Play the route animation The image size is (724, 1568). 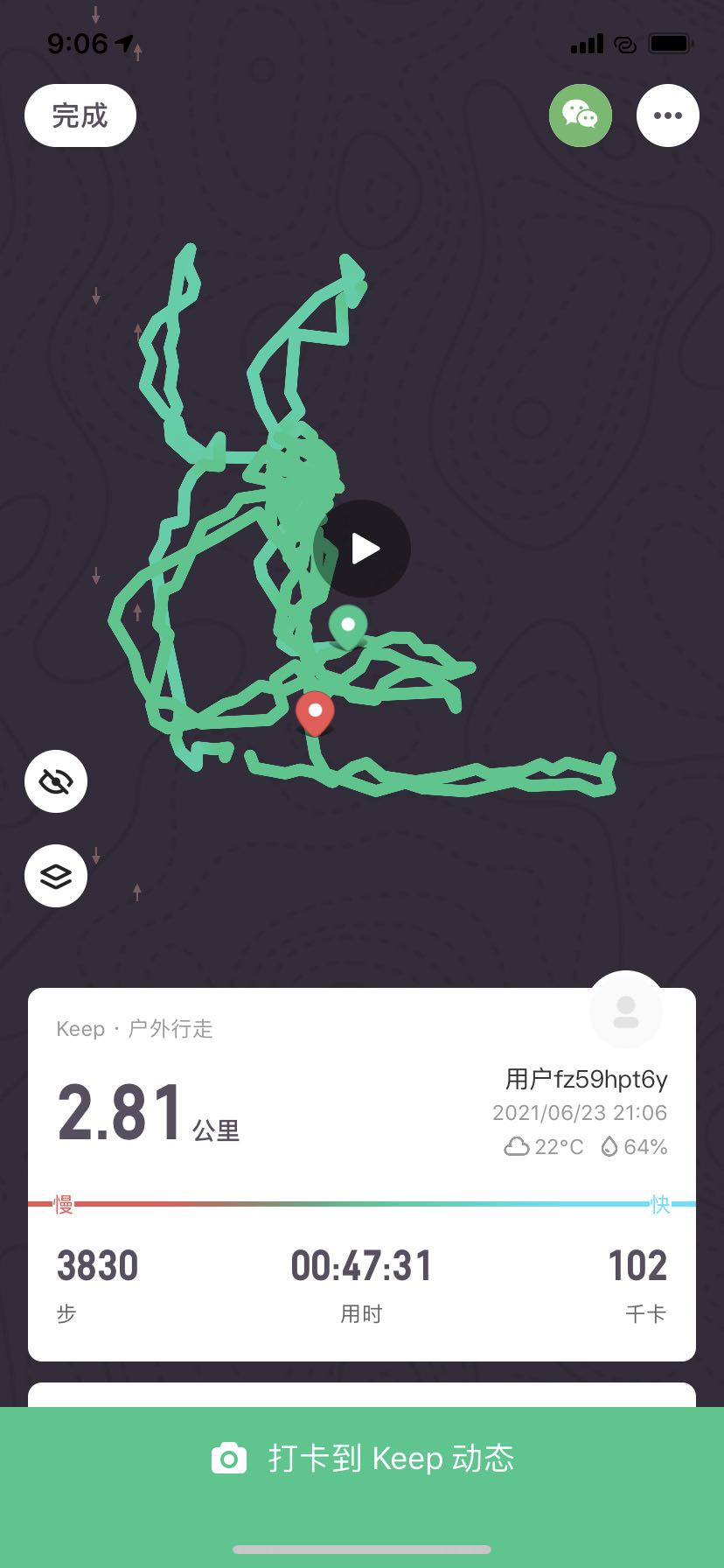click(x=362, y=549)
